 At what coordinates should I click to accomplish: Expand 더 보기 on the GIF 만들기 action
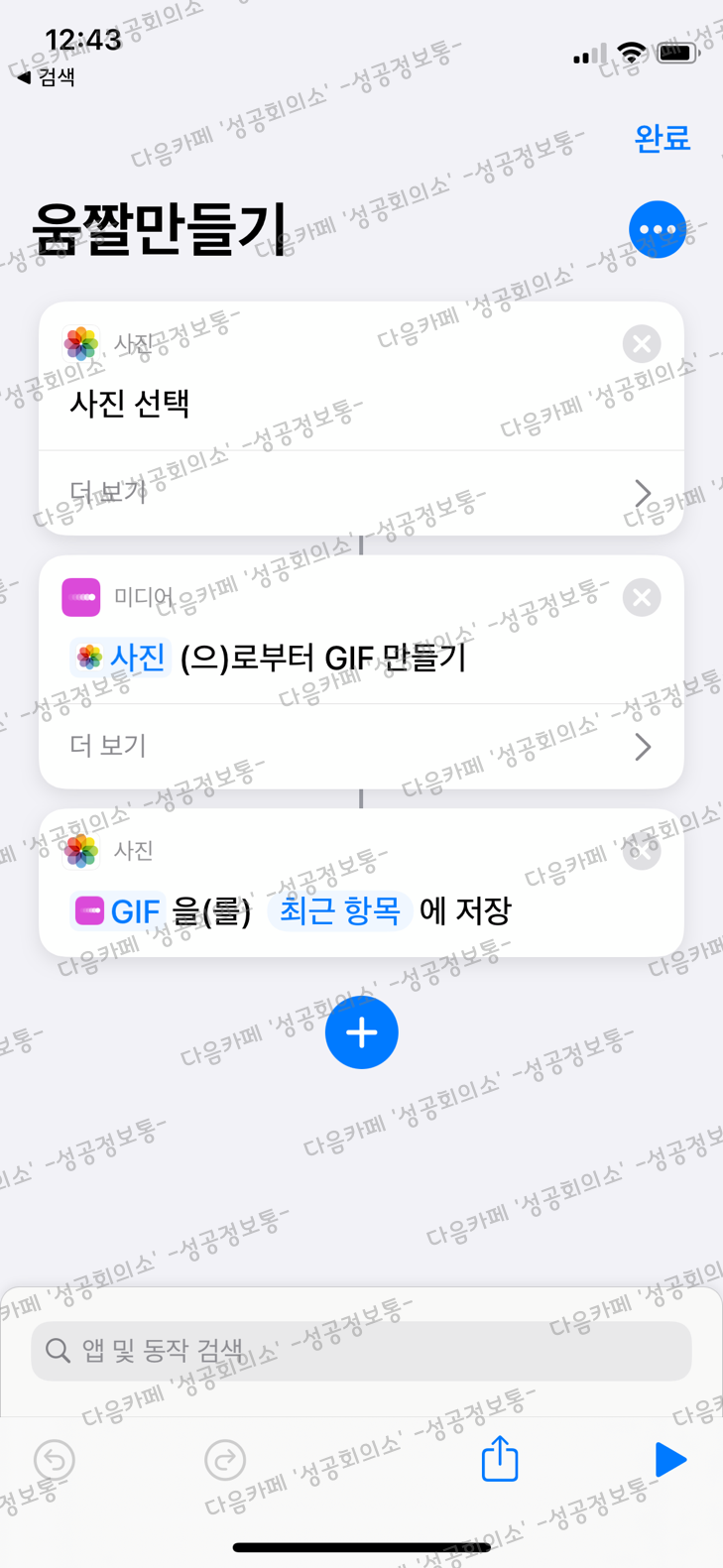click(x=361, y=746)
